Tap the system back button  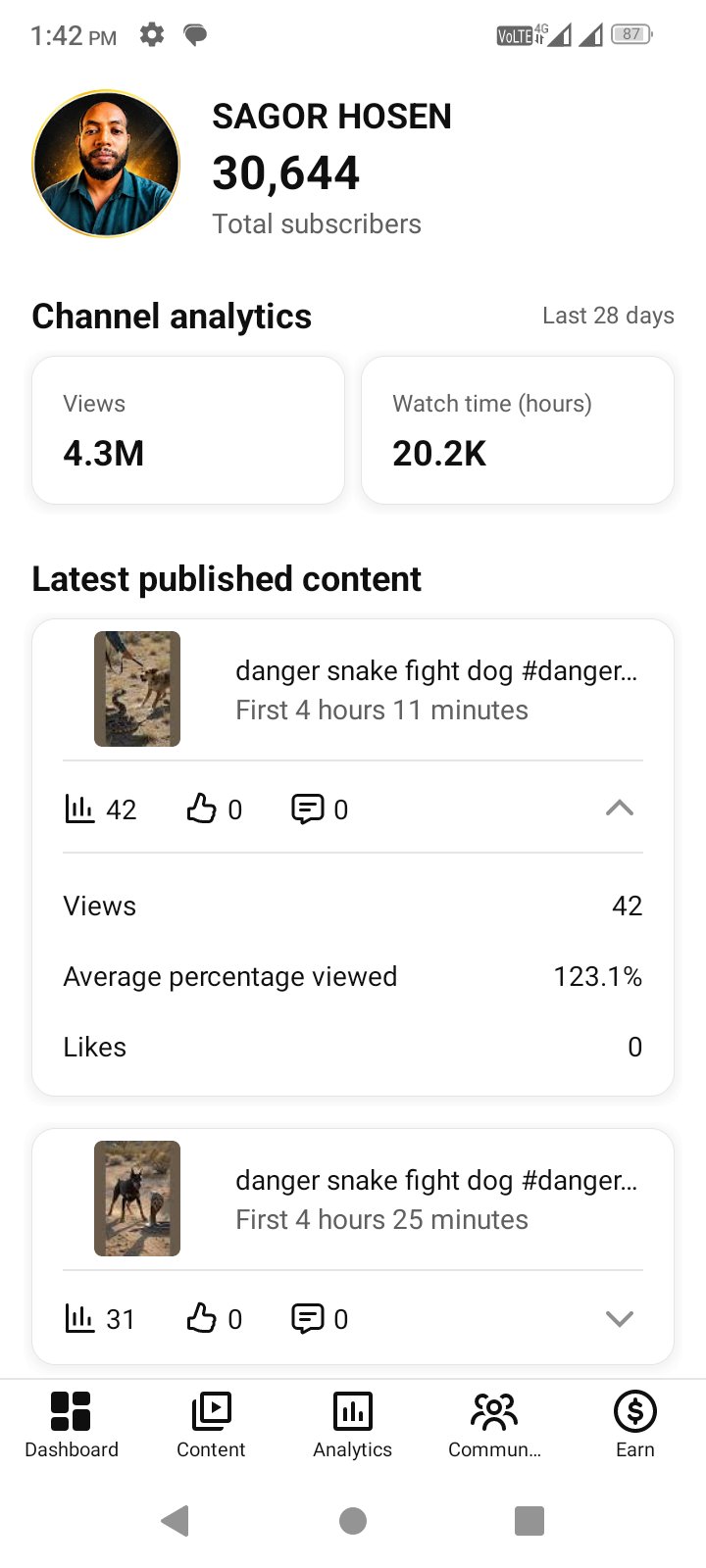point(176,1520)
